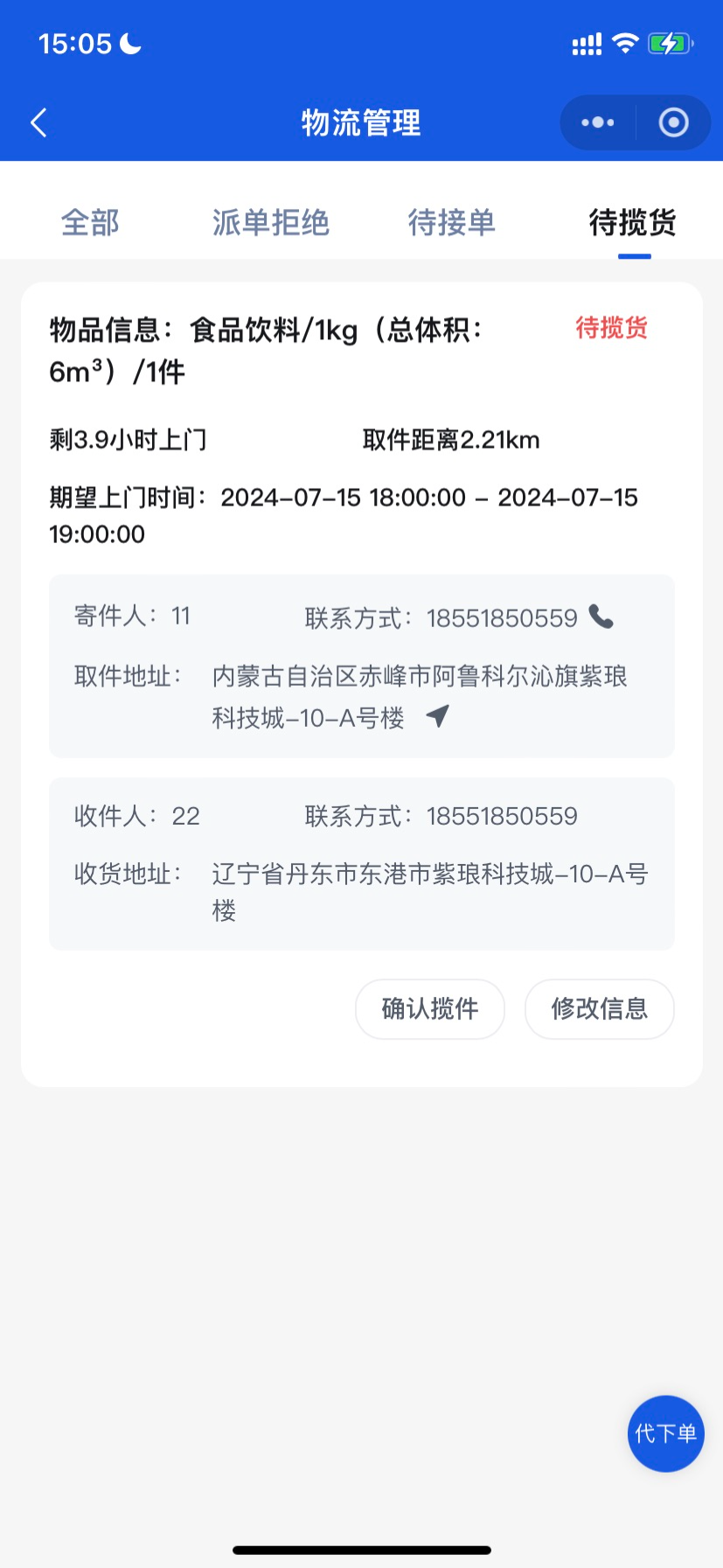Viewport: 723px width, 1568px height.
Task: Tap the 代下单 floating button
Action: tap(666, 1433)
